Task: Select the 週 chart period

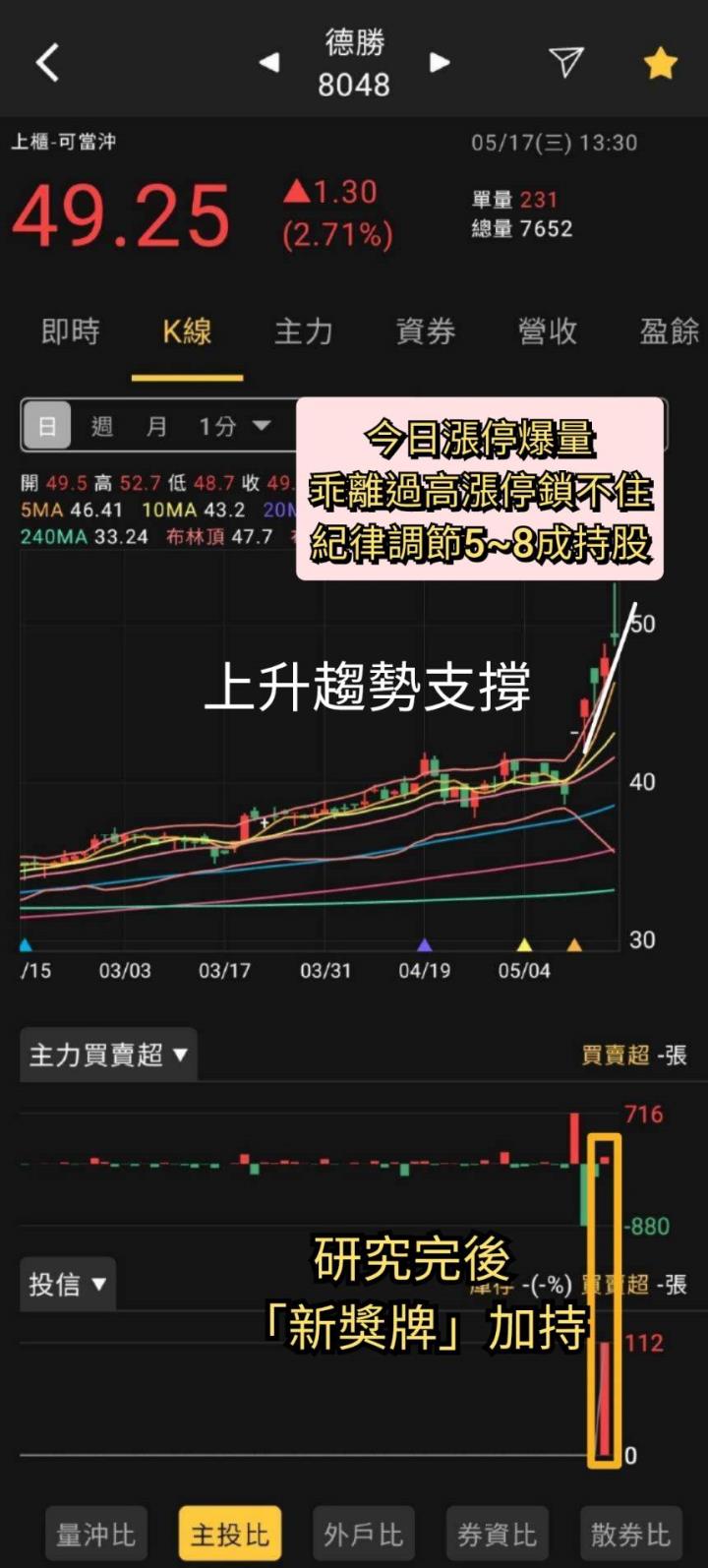Action: click(102, 427)
